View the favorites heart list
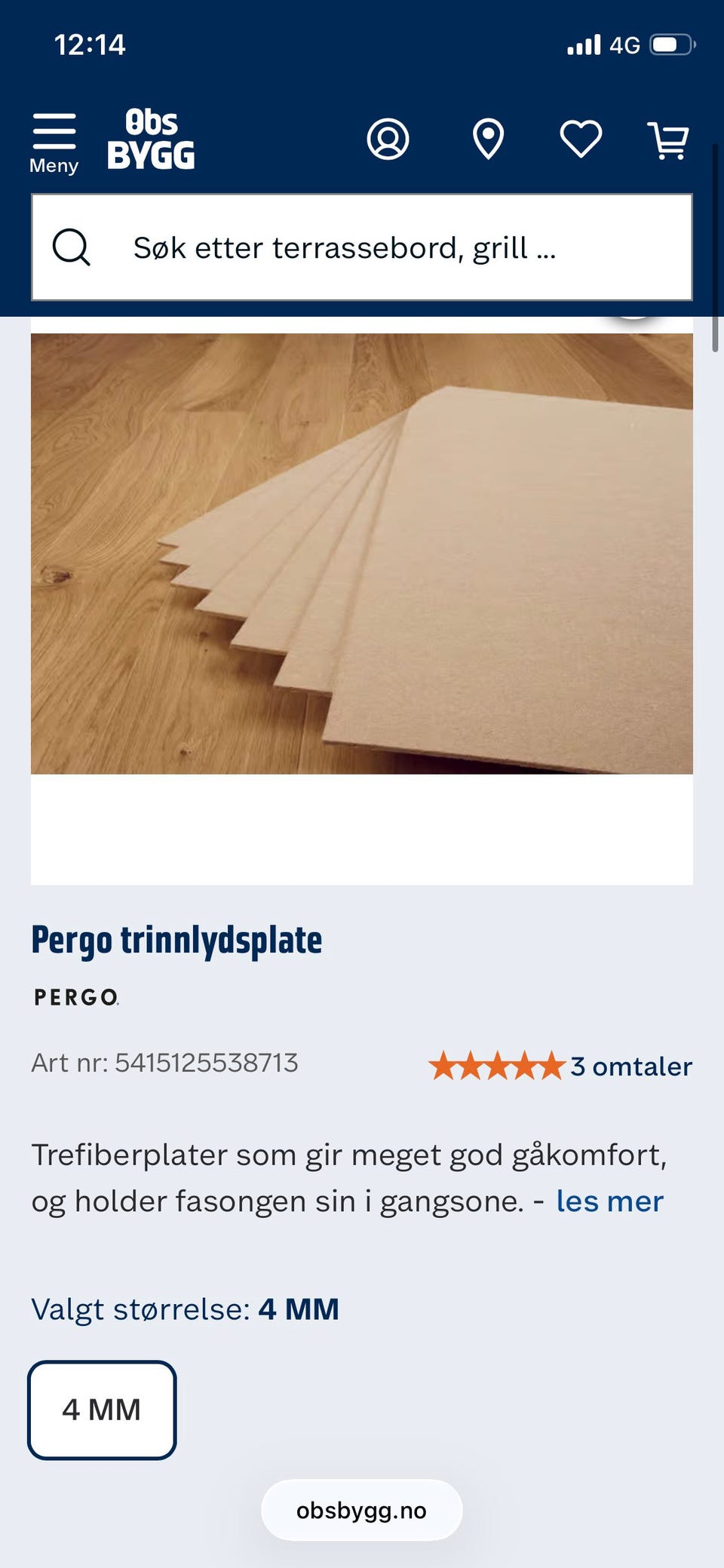The width and height of the screenshot is (724, 1568). [x=581, y=140]
